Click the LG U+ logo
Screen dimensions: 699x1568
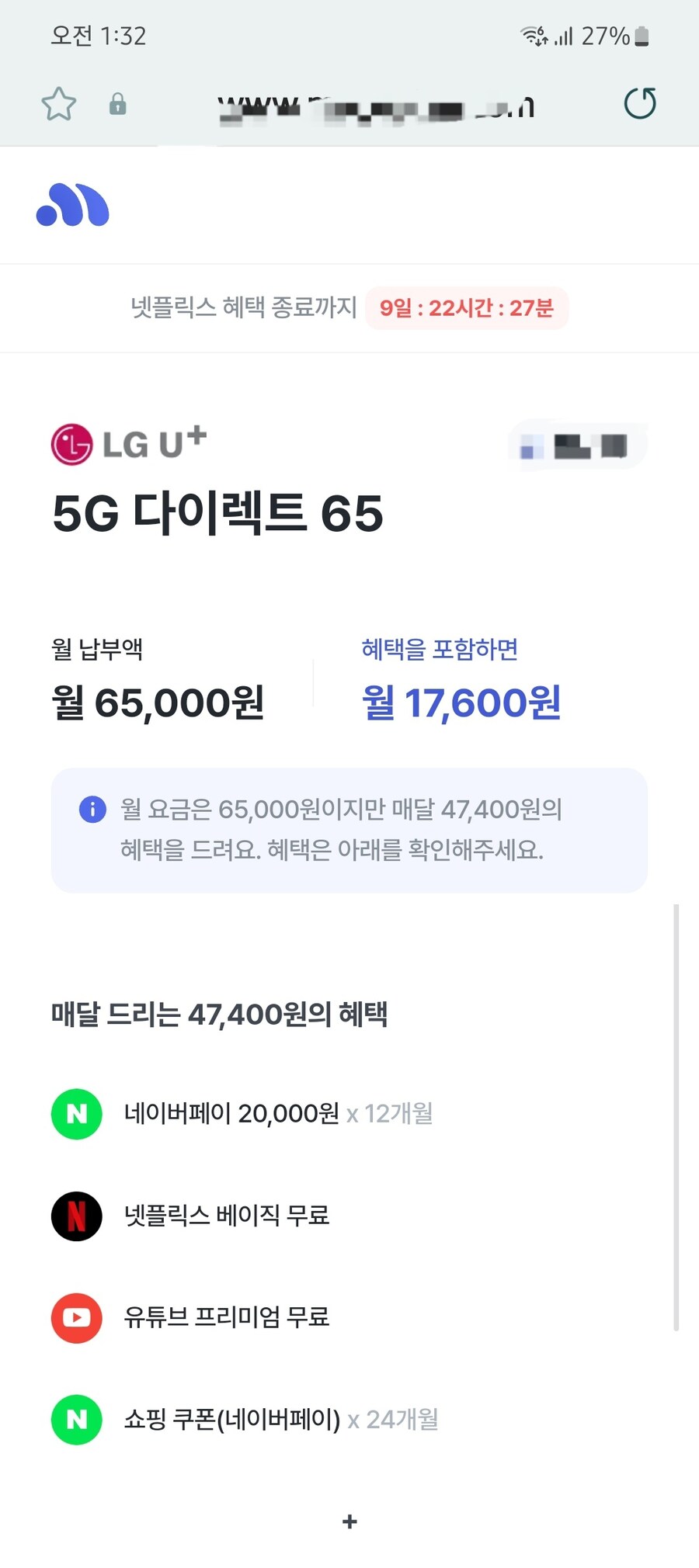[x=128, y=442]
